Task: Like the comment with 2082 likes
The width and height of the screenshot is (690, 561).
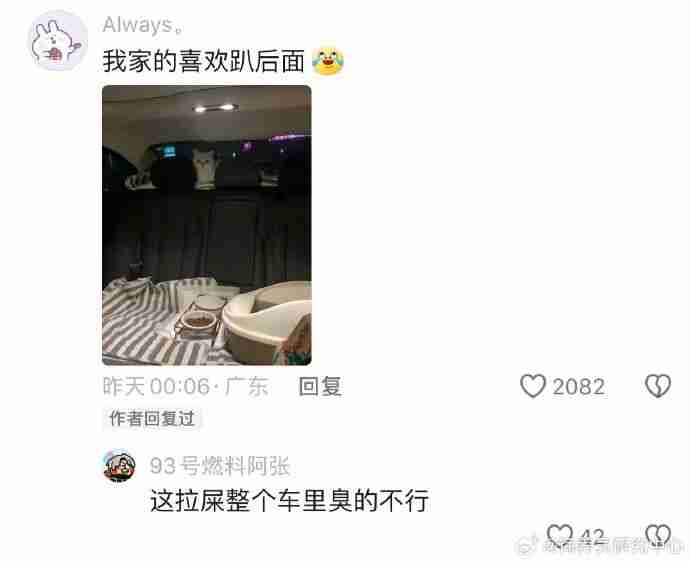Action: 534,386
